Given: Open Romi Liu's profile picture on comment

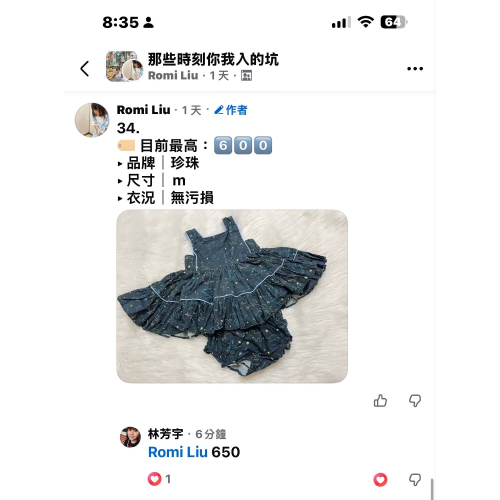Looking at the screenshot, I should 92,120.
